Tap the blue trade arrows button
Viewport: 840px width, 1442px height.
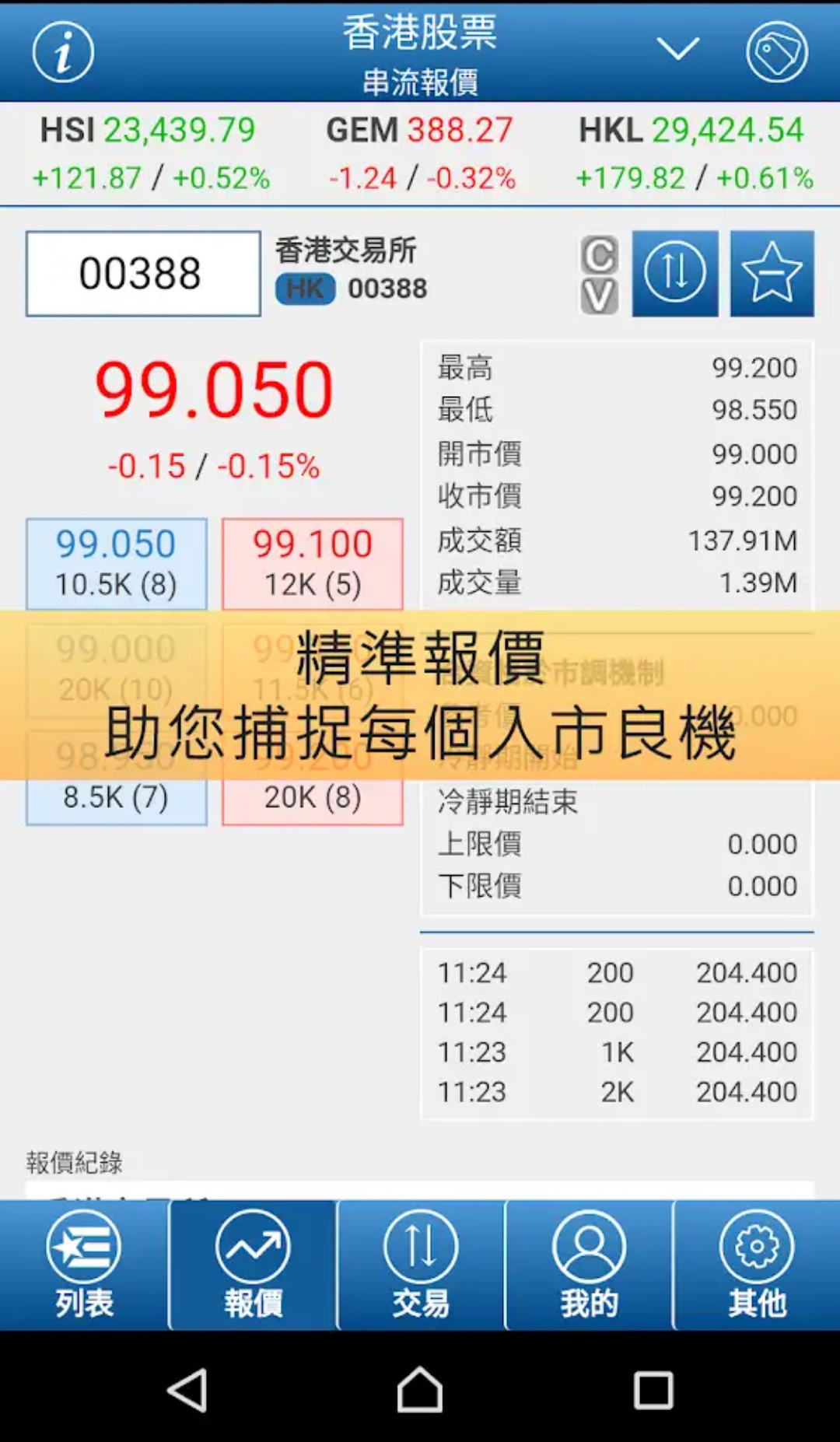(x=674, y=274)
